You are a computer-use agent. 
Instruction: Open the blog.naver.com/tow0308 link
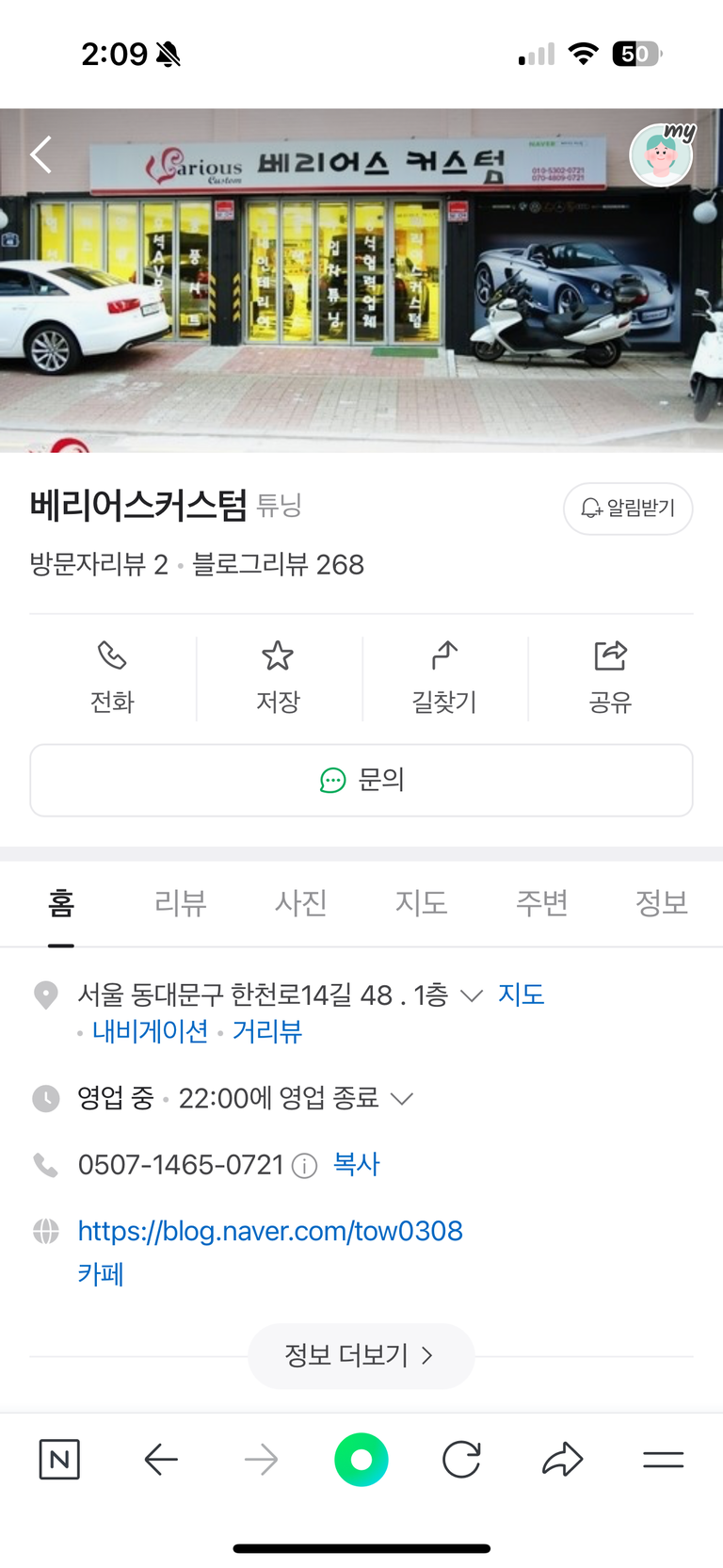pyautogui.click(x=270, y=1231)
